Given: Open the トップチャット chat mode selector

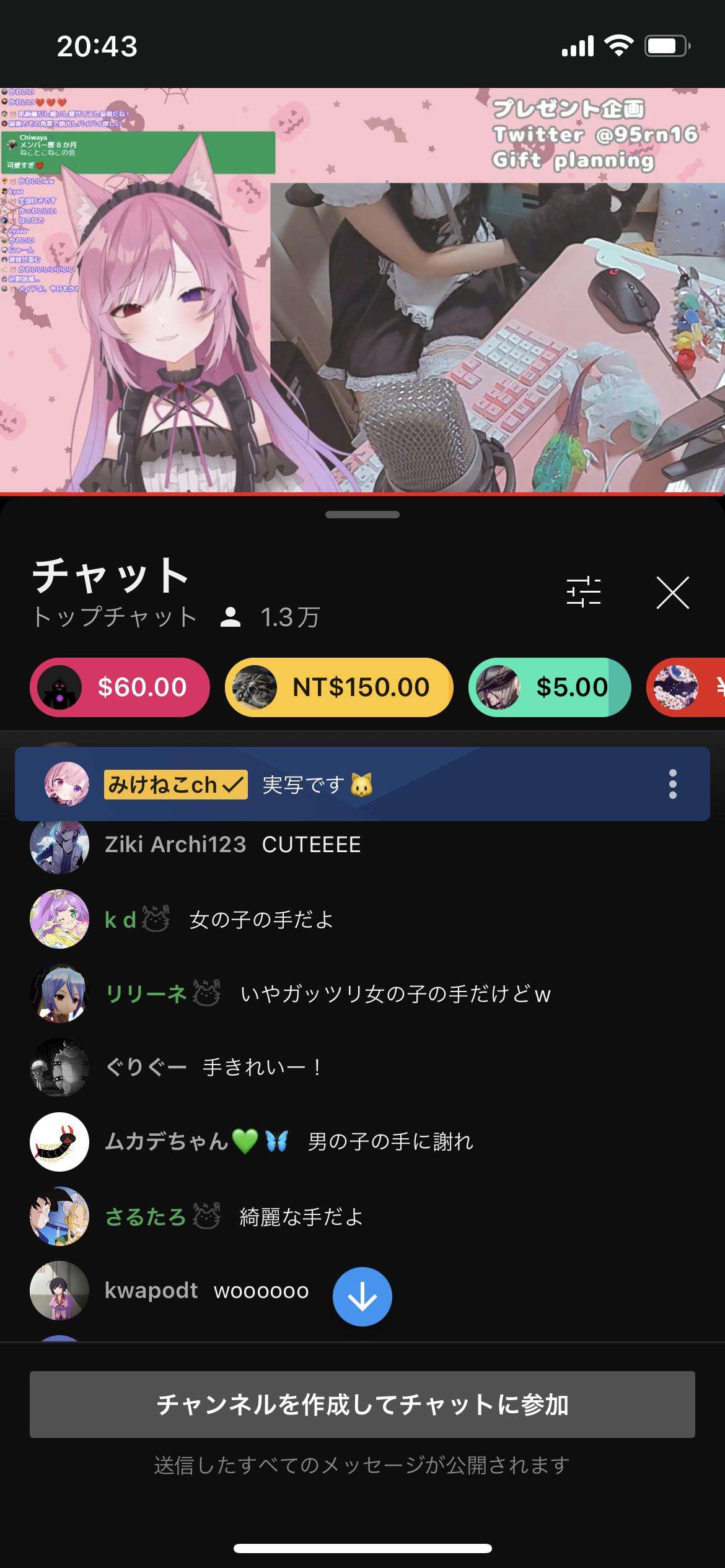Looking at the screenshot, I should click(115, 617).
